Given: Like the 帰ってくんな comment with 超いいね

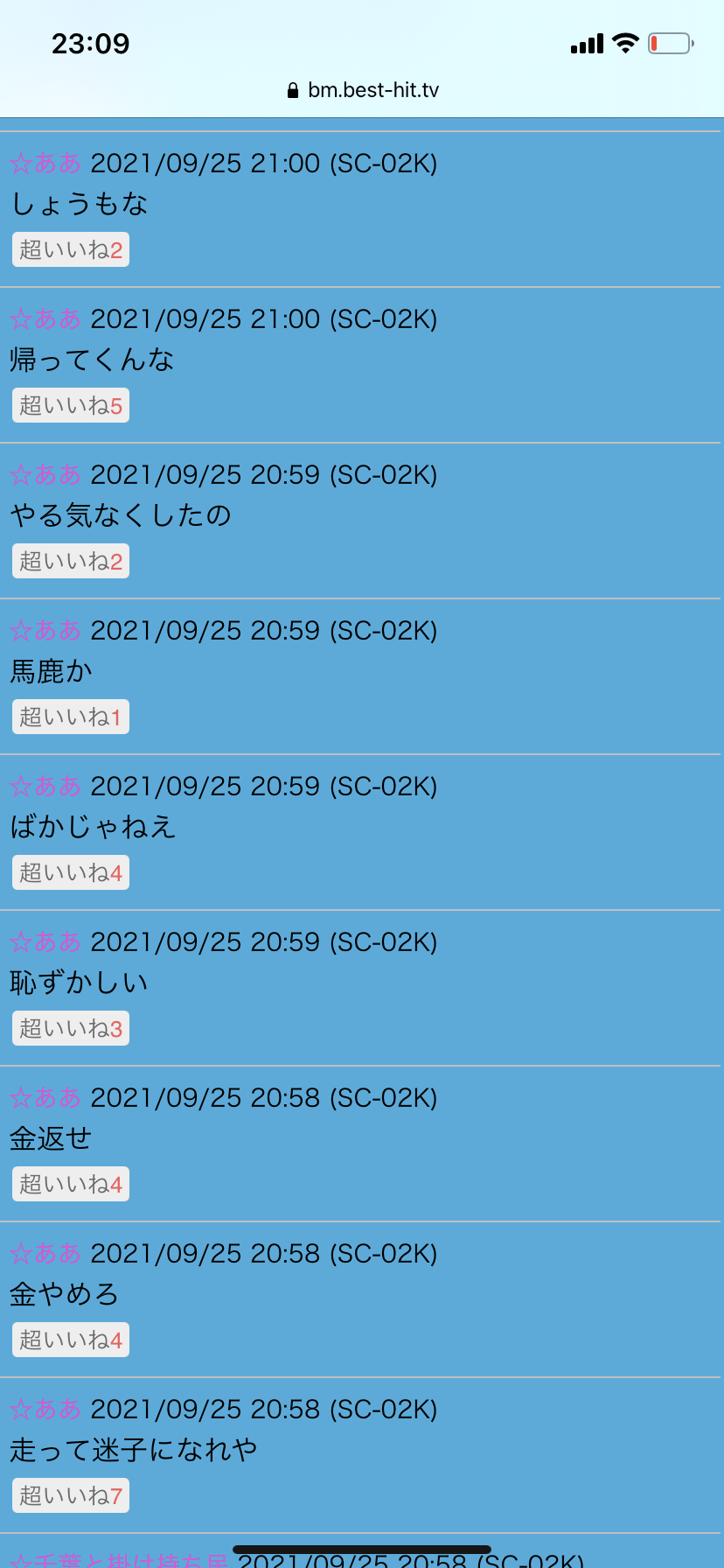Looking at the screenshot, I should pyautogui.click(x=71, y=405).
